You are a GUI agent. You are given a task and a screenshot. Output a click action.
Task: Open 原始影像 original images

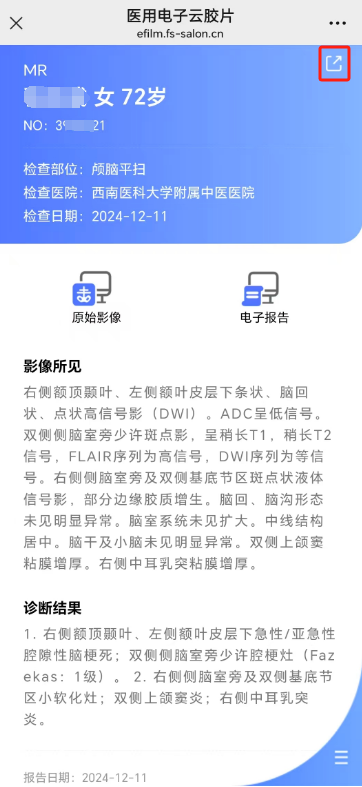point(96,298)
